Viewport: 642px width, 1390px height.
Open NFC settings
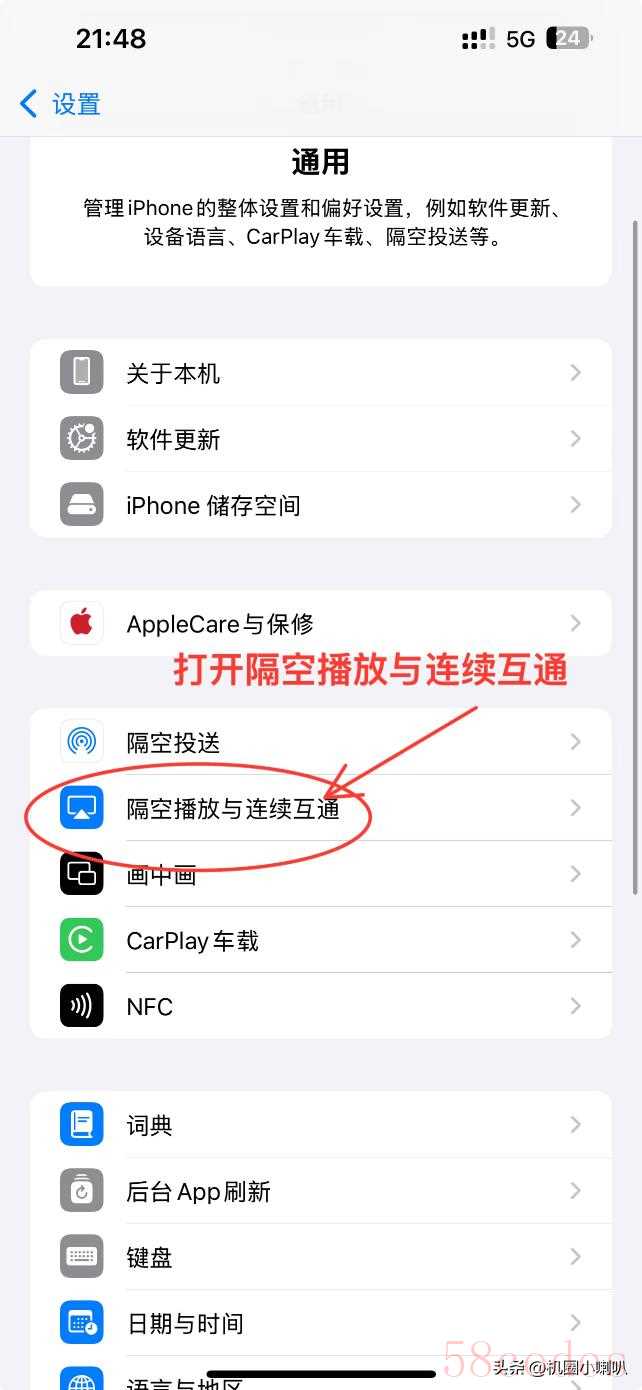click(x=320, y=1006)
